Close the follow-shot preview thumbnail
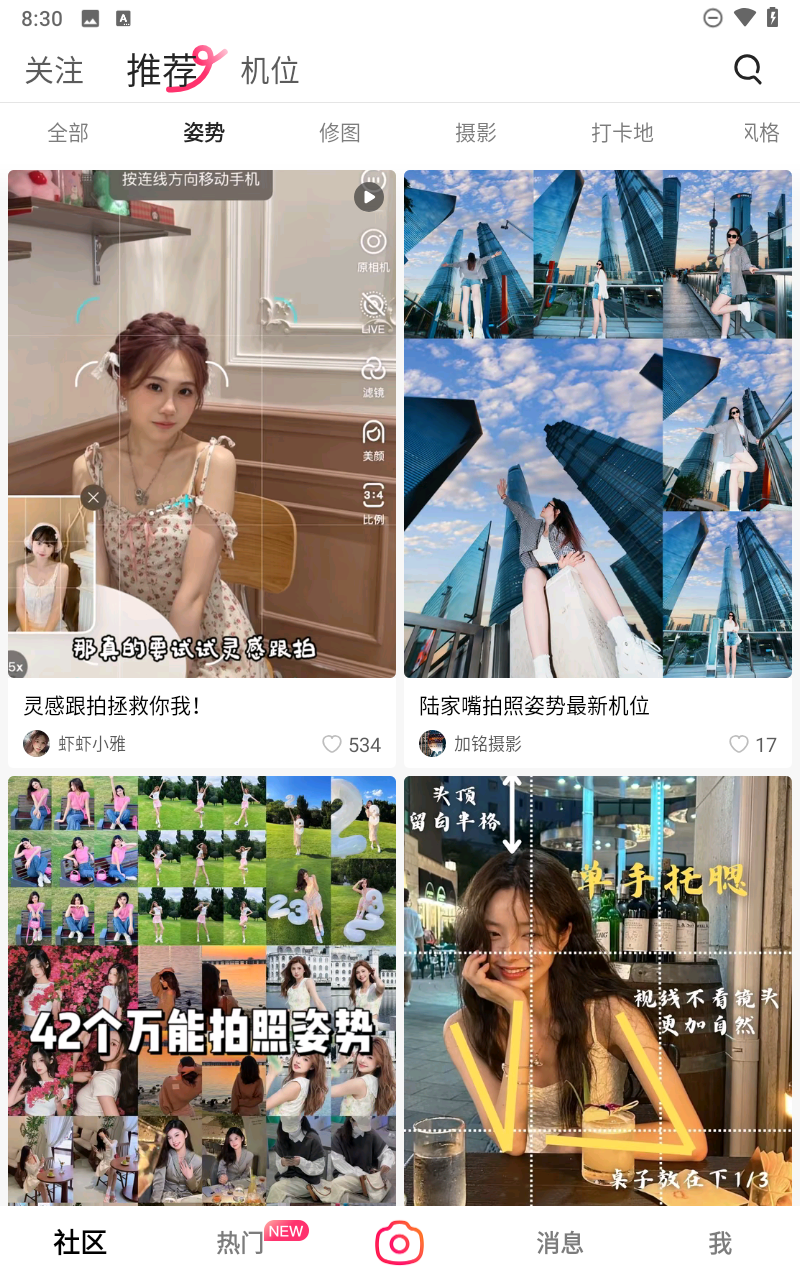 pos(93,497)
